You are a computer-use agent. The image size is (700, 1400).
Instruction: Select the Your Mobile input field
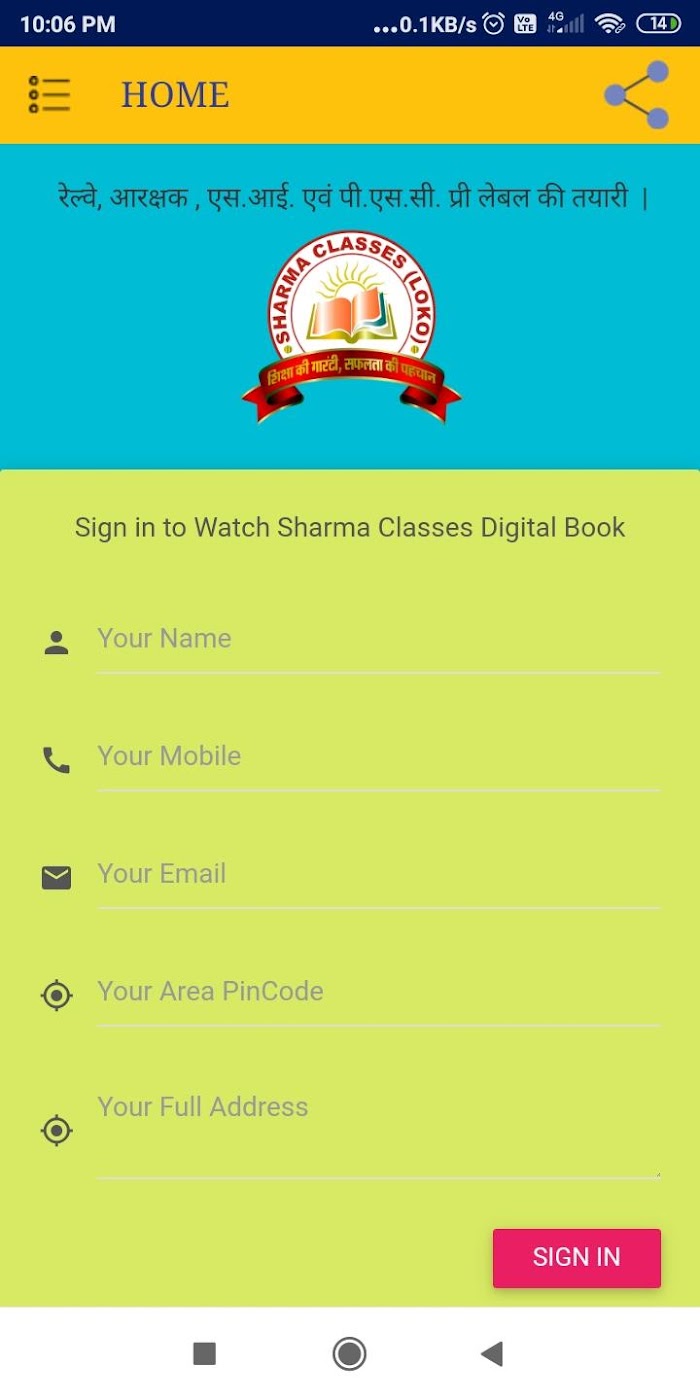point(378,757)
